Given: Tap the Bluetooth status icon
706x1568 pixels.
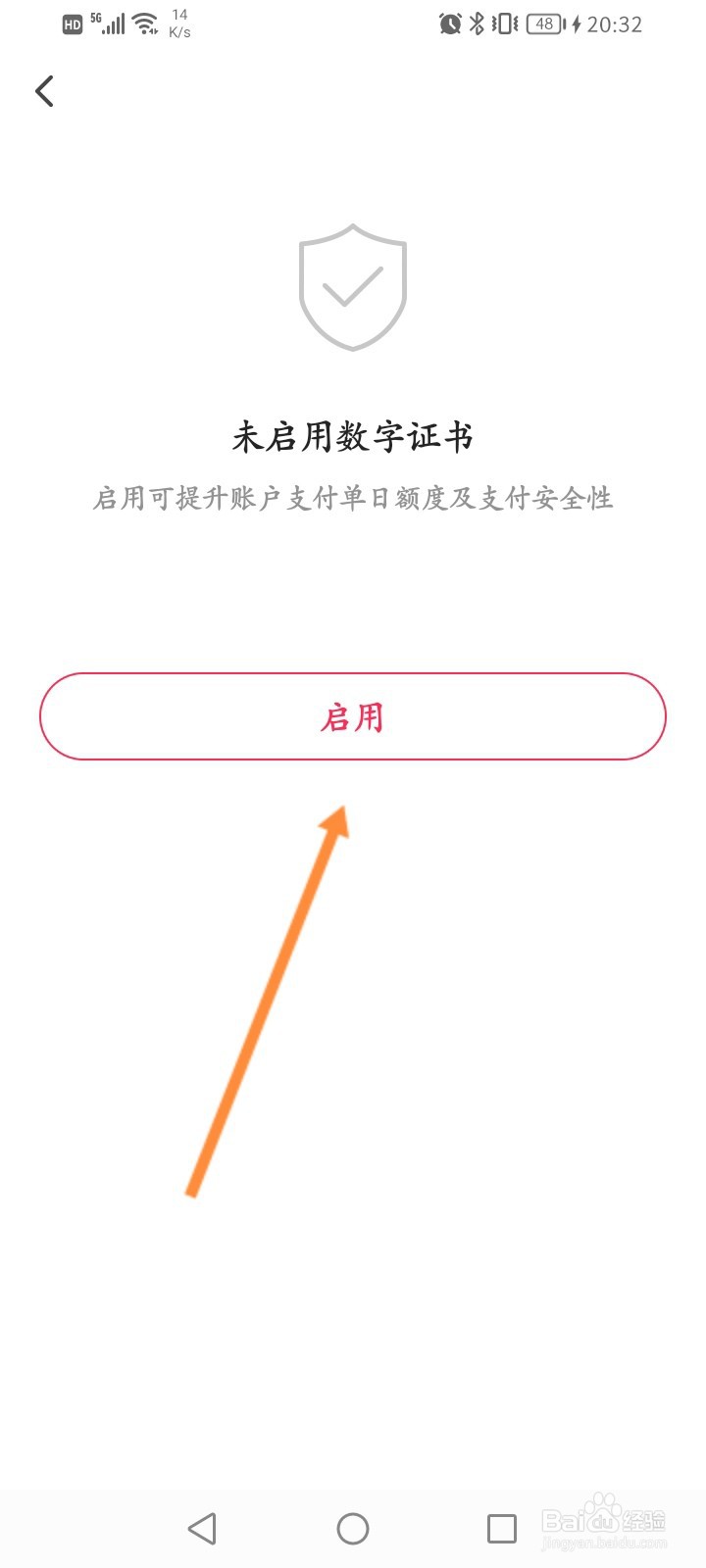Looking at the screenshot, I should [476, 24].
